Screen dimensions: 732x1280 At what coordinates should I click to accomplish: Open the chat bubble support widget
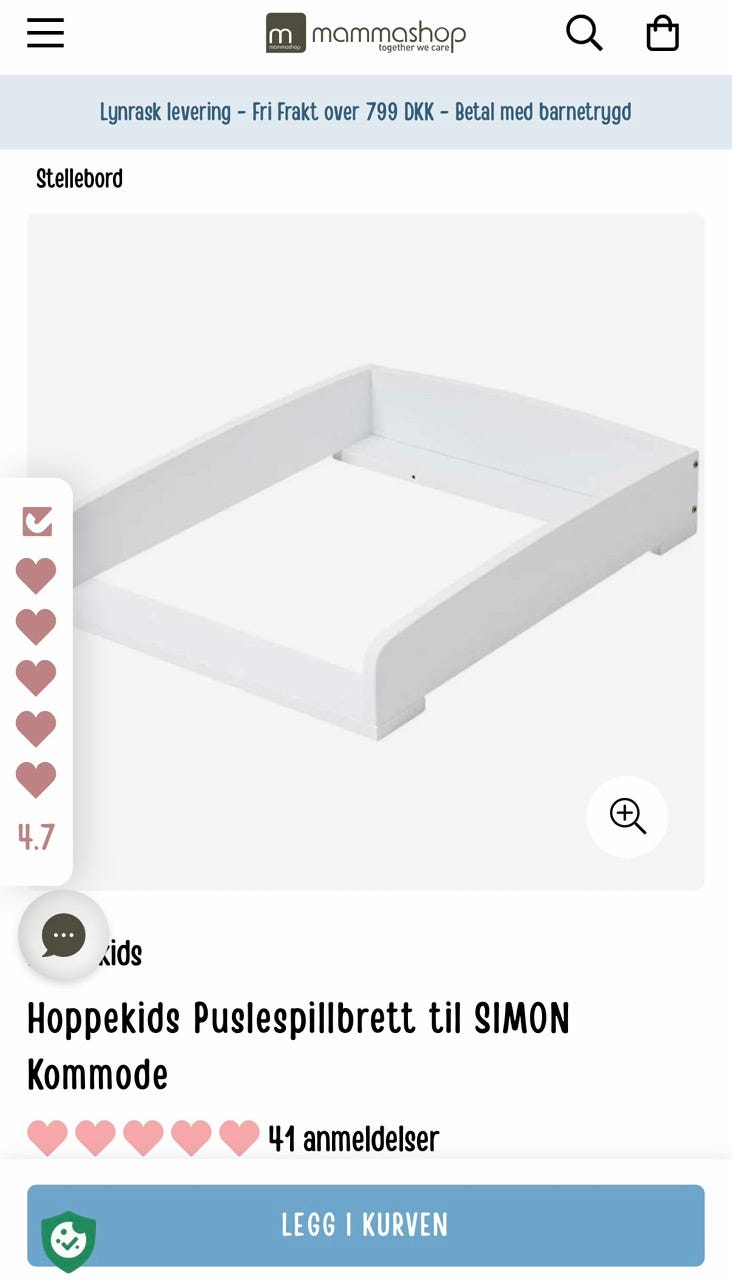(64, 936)
